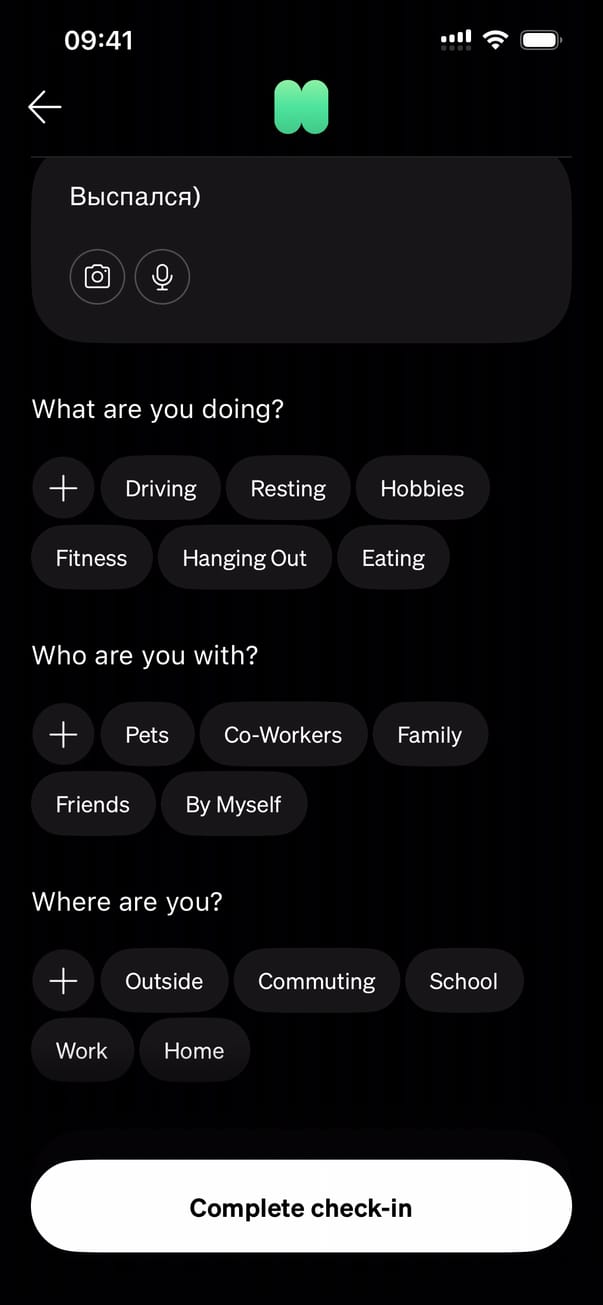Tap the Eating chip

[393, 558]
